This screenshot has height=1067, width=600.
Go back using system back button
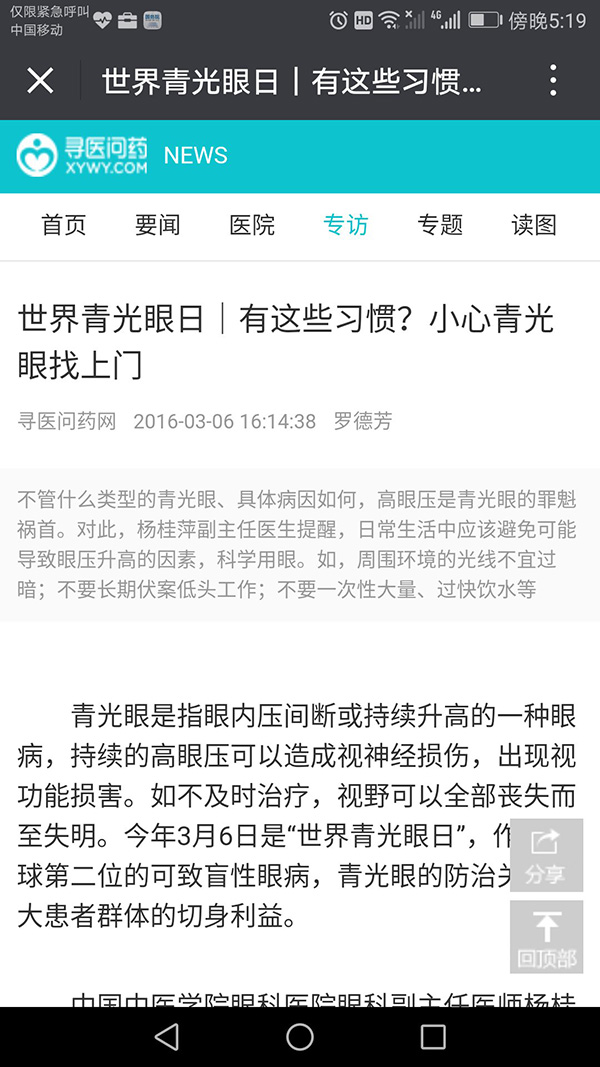[x=167, y=1037]
